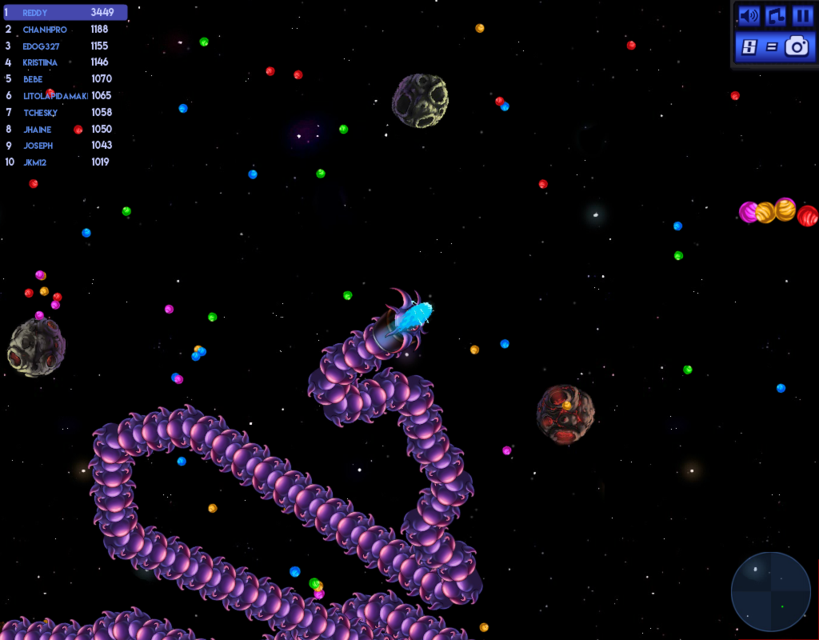The height and width of the screenshot is (640, 819).
Task: Toggle the background music
Action: click(776, 16)
